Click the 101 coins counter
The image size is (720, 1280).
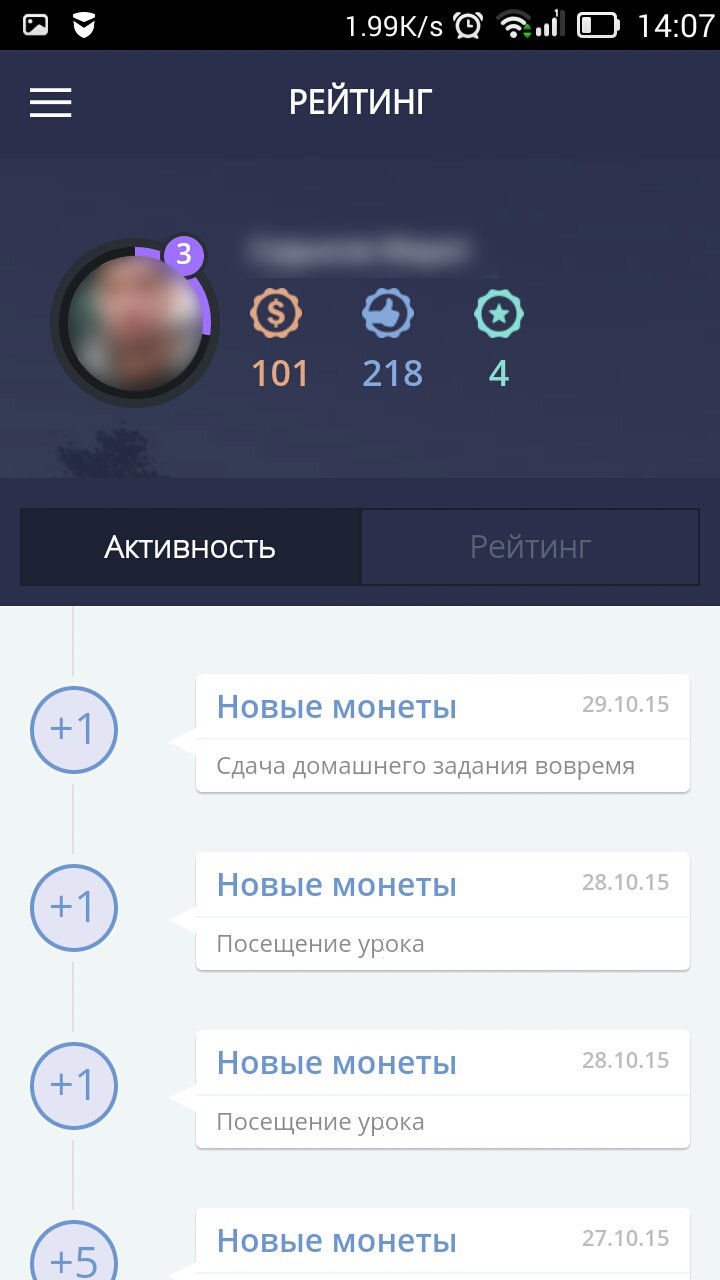coord(279,372)
